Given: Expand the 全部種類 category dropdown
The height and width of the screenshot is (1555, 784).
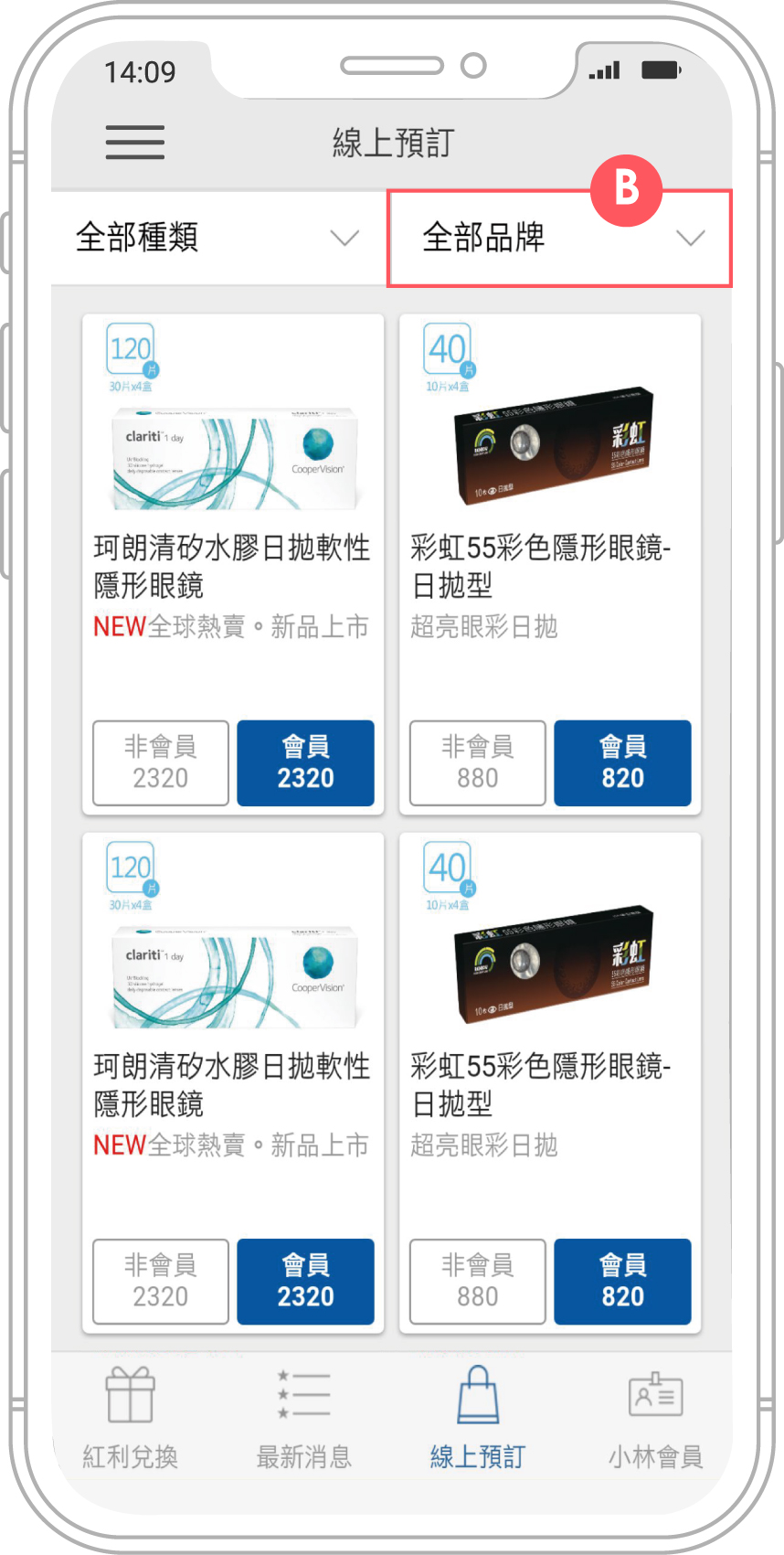Looking at the screenshot, I should [x=217, y=239].
